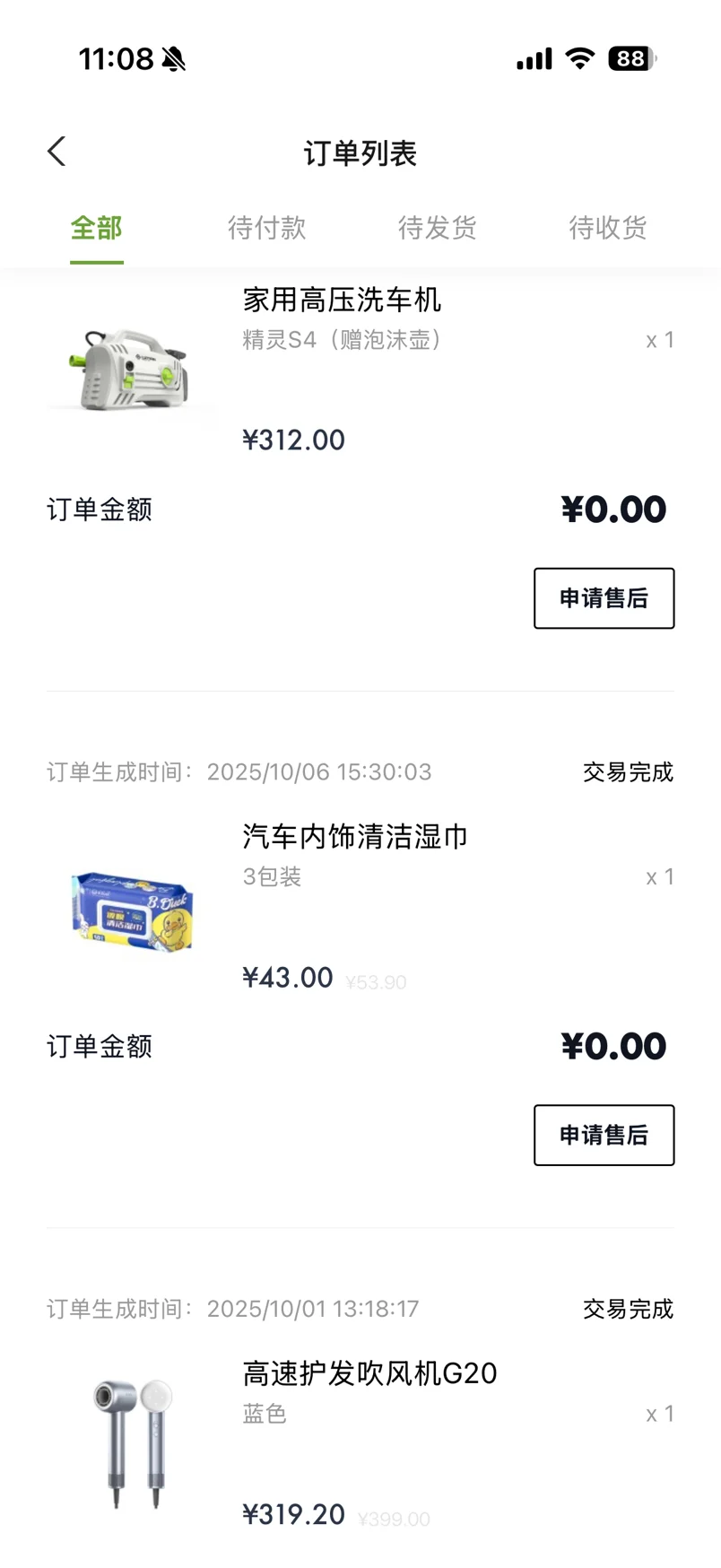Image resolution: width=721 pixels, height=1568 pixels.
Task: View the 高速护发吹风机G20 order
Action: (369, 1373)
